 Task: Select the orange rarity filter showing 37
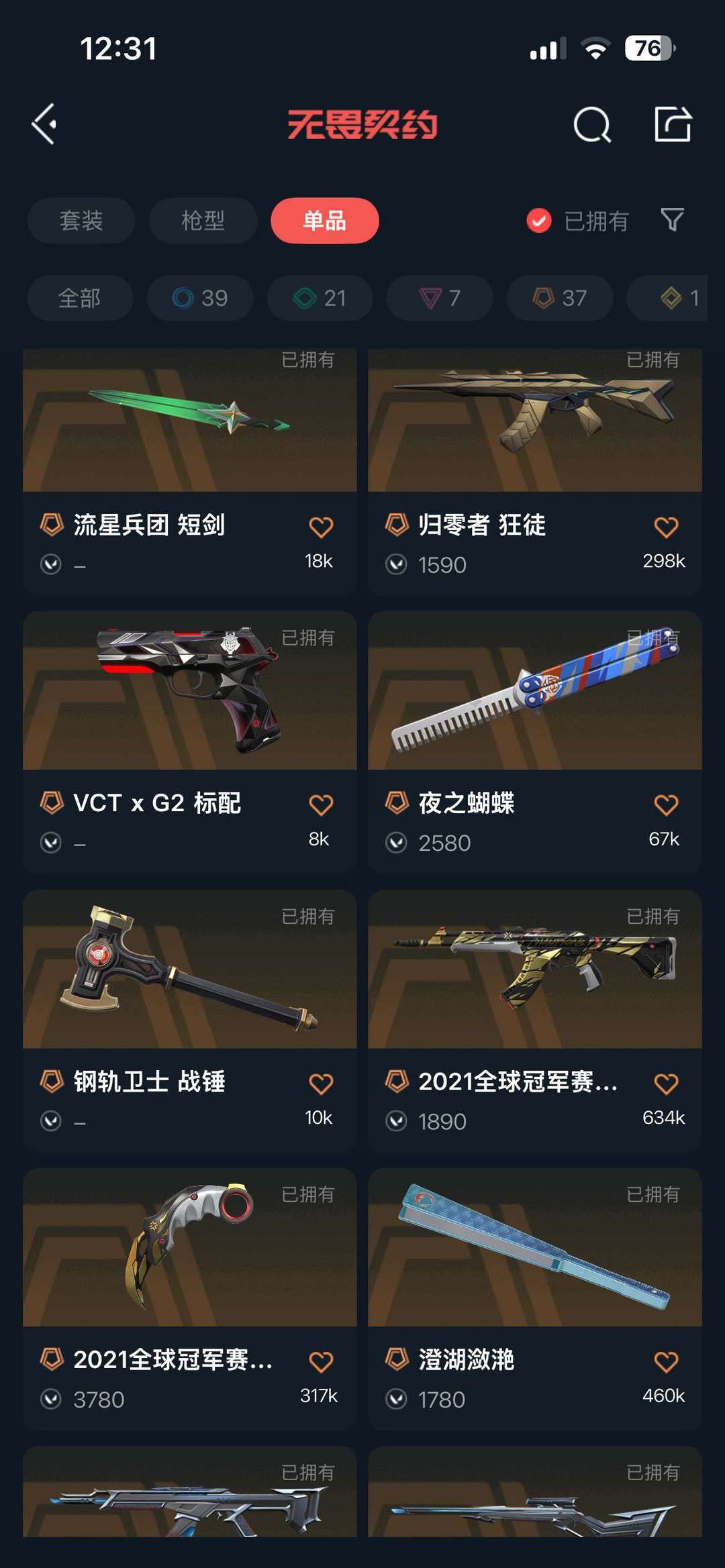[560, 297]
